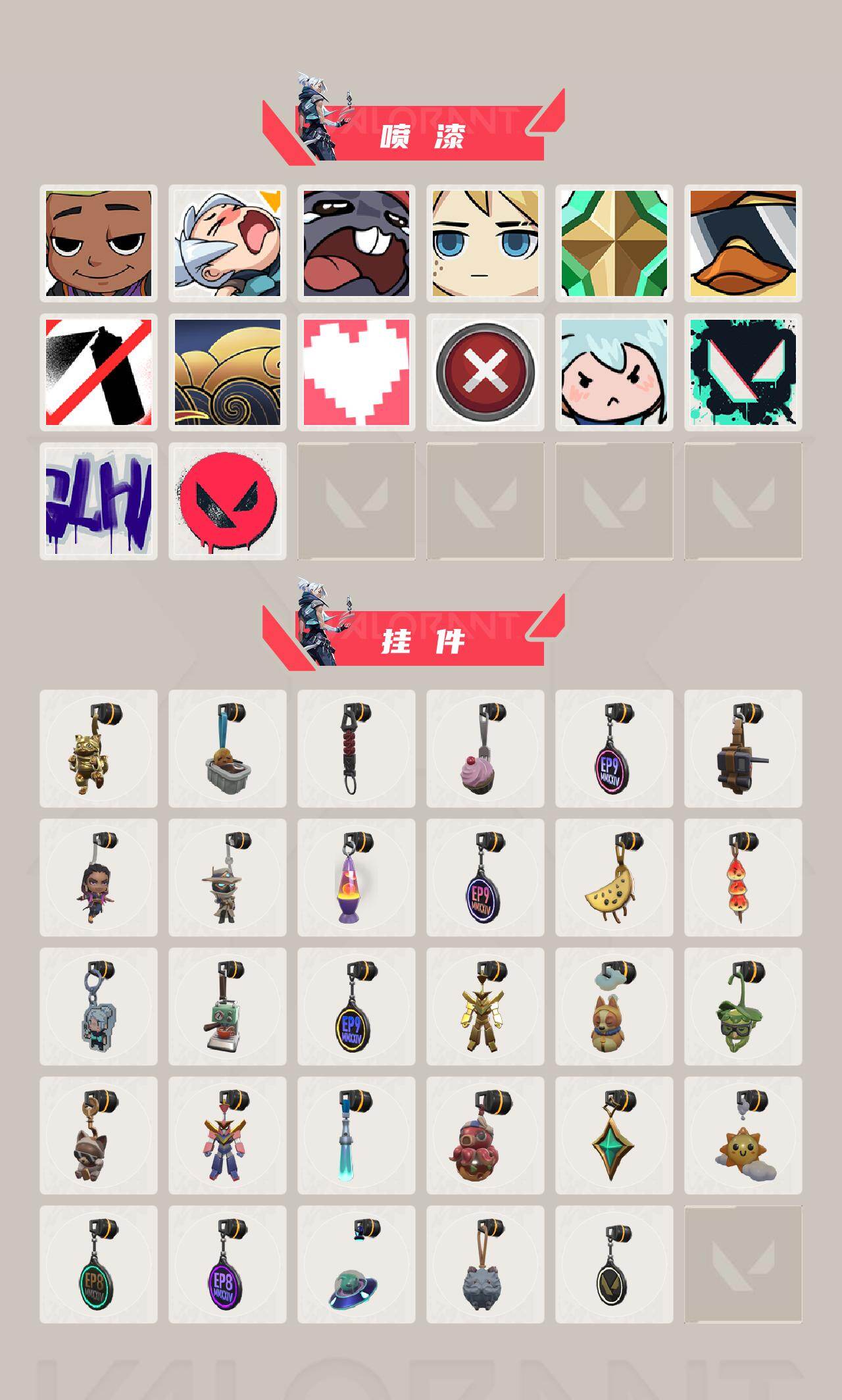Click the golden waves spray
The width and height of the screenshot is (842, 1400).
tap(227, 372)
